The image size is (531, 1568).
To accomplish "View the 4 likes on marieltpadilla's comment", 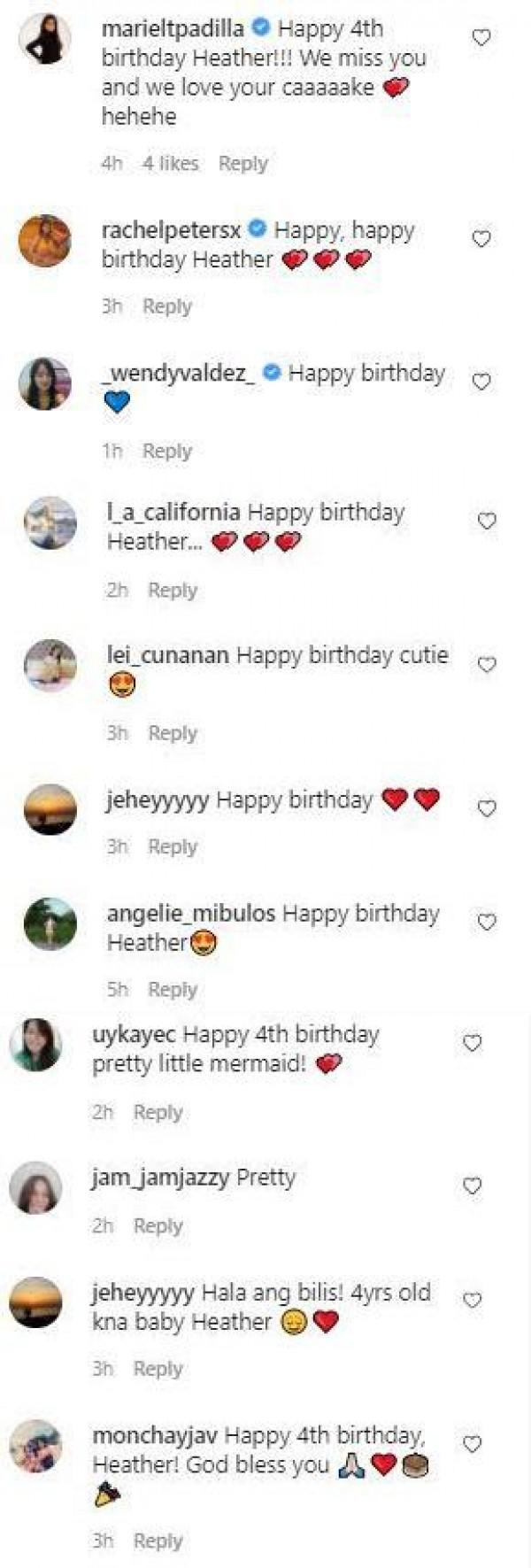I will (x=171, y=164).
